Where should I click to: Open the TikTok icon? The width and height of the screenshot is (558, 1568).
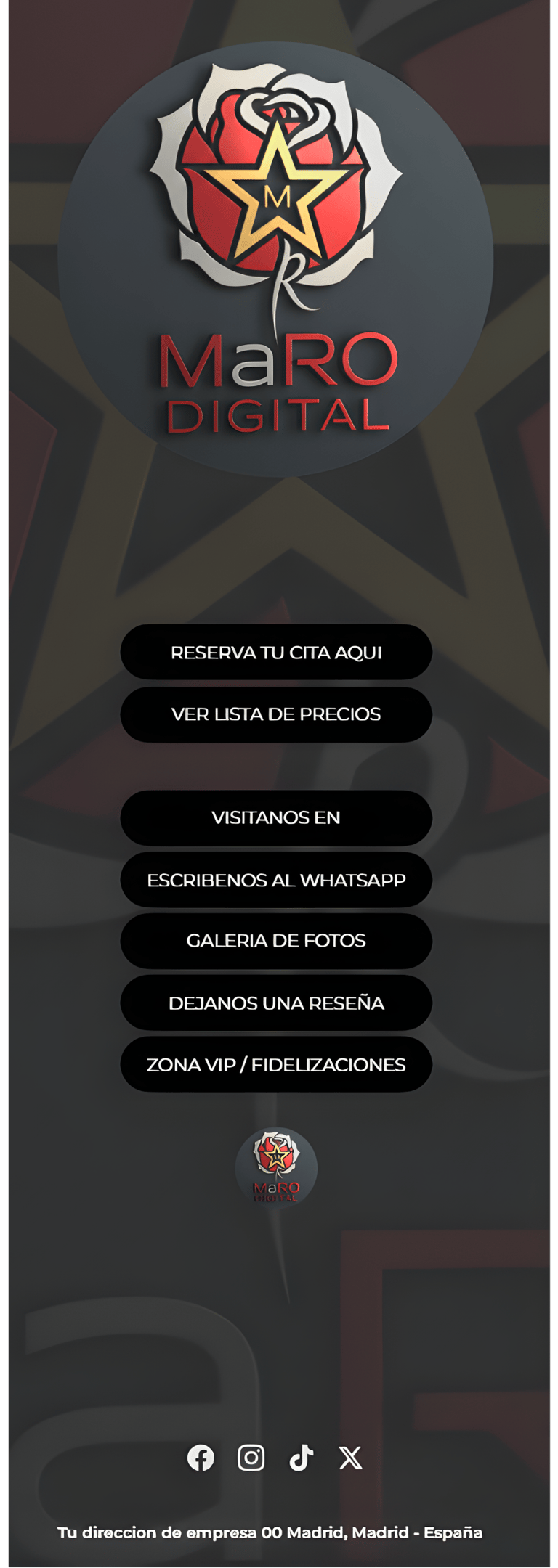[301, 1458]
